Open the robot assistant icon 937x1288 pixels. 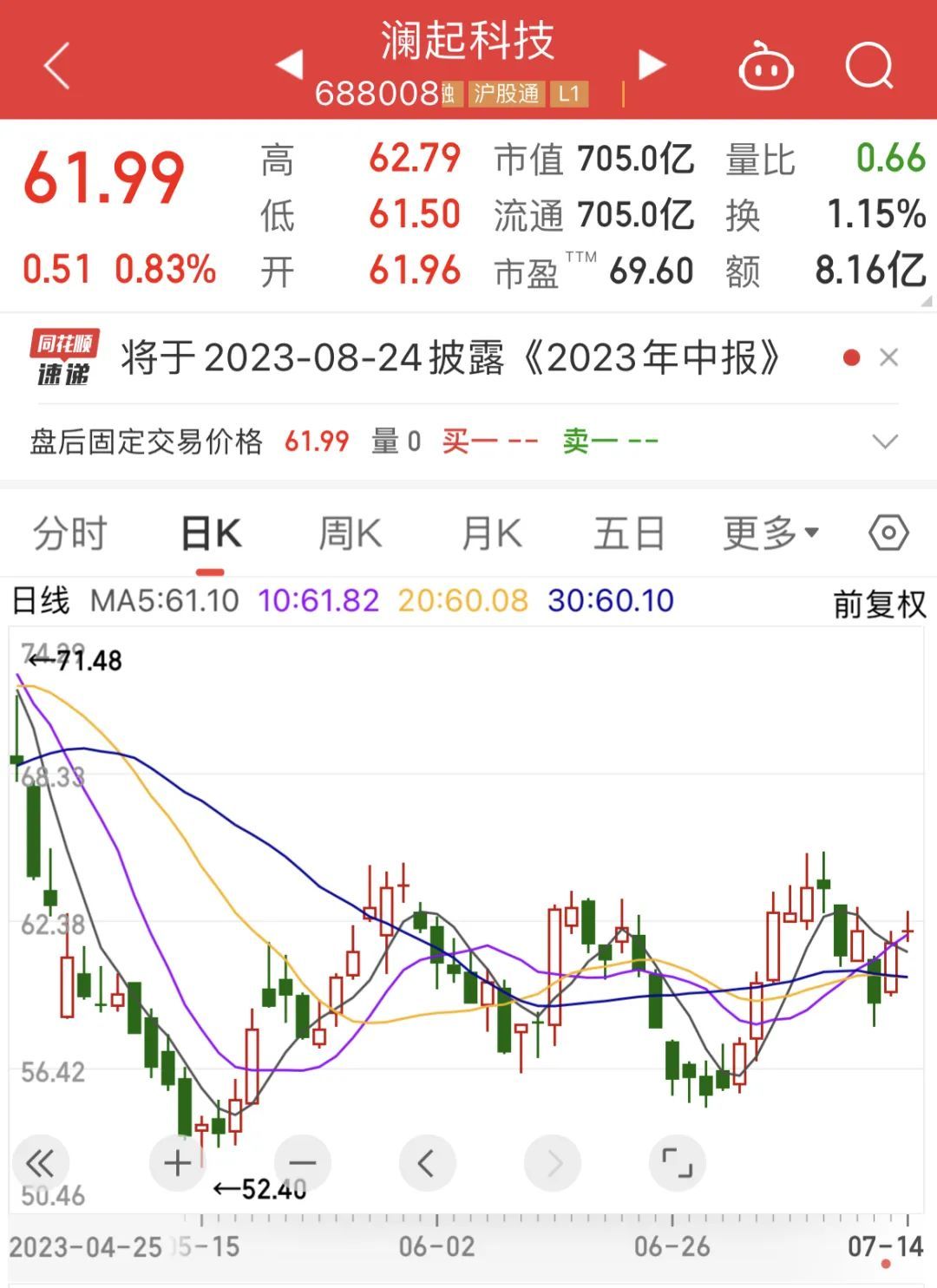tap(765, 67)
